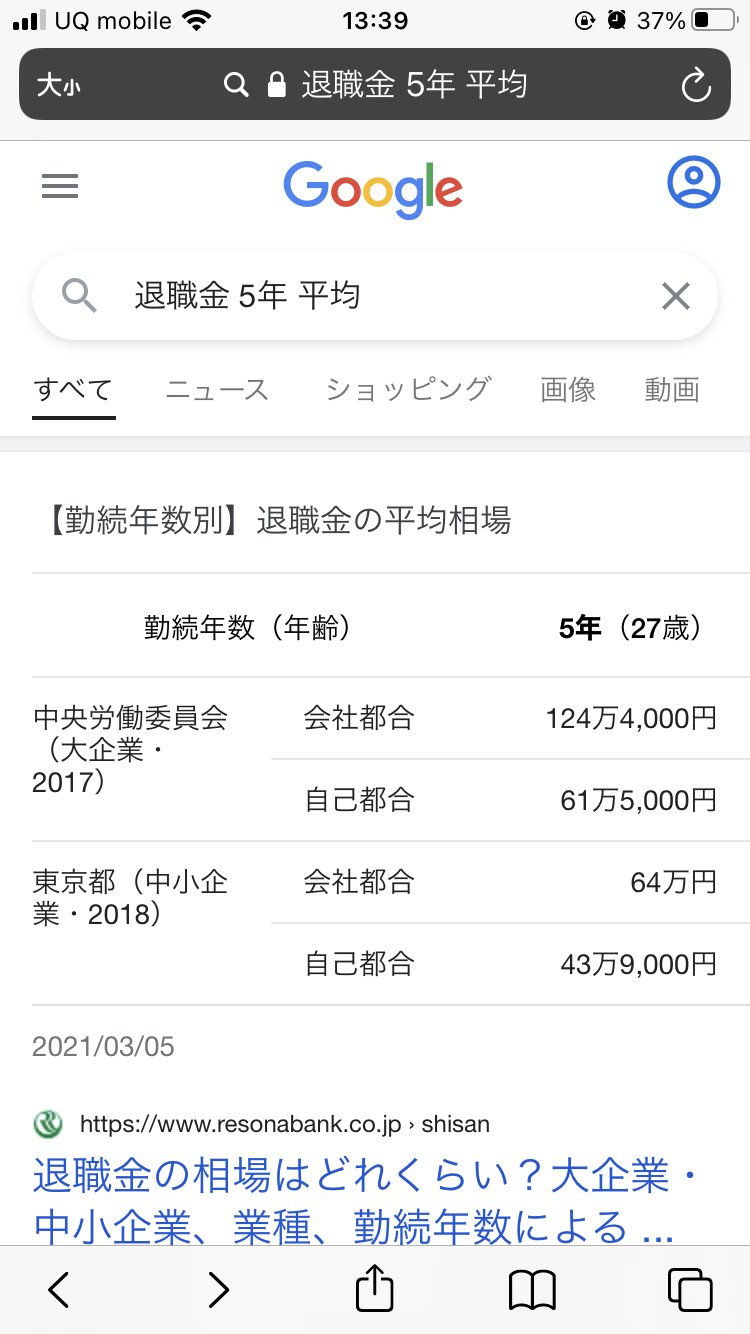This screenshot has height=1334, width=750.
Task: Go forward to the next page
Action: point(218,1290)
